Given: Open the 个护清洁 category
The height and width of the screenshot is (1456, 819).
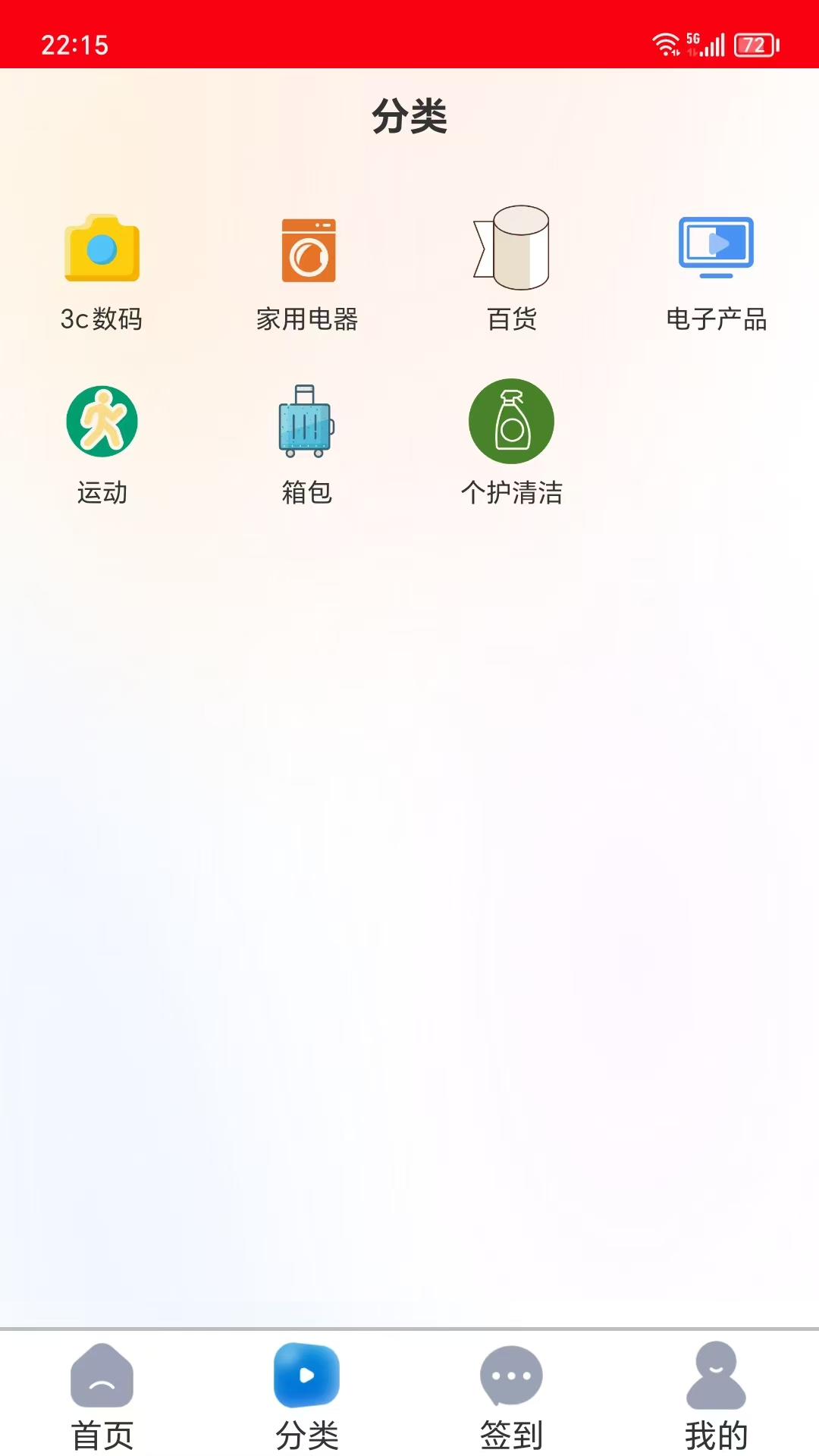Looking at the screenshot, I should coord(512,444).
